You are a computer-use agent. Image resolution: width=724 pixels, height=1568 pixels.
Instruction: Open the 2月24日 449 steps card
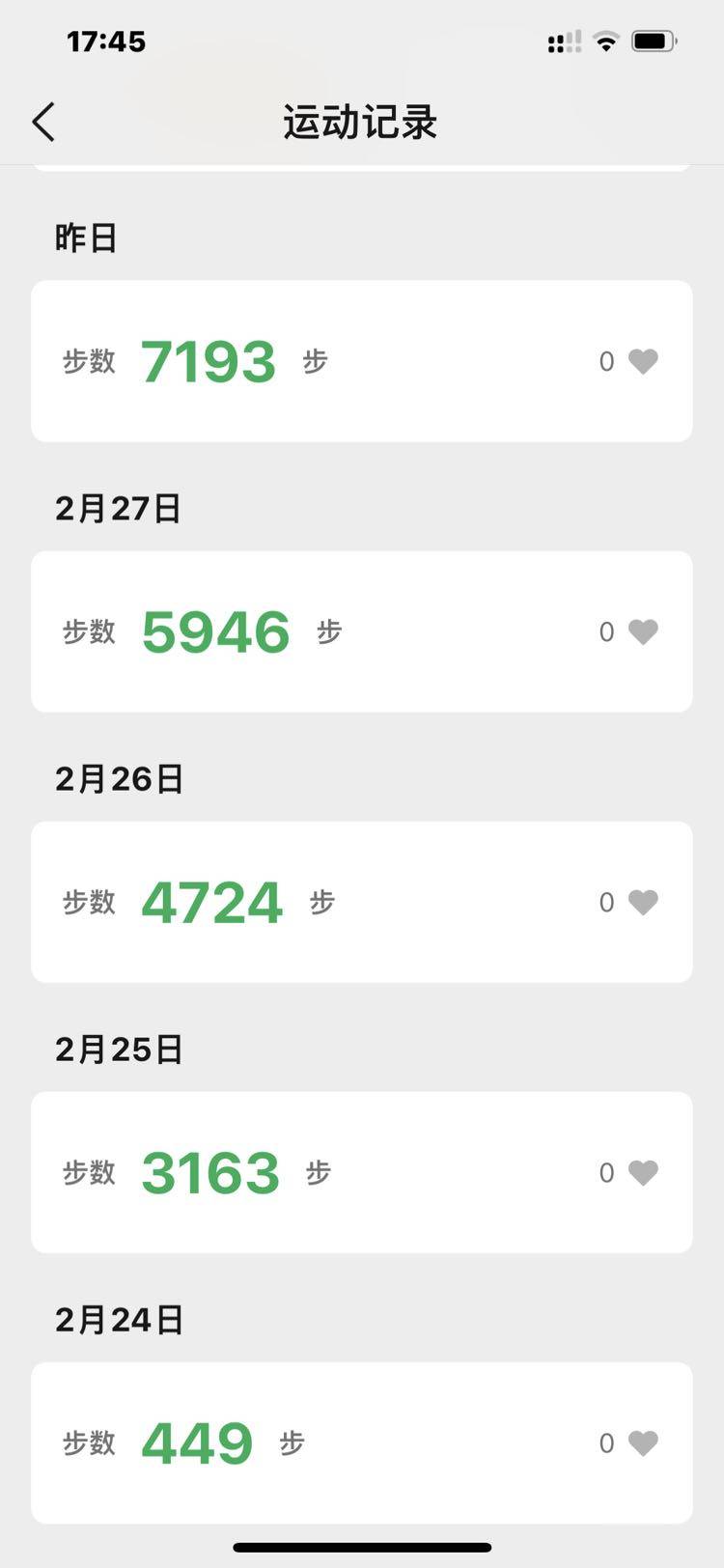pos(362,1442)
